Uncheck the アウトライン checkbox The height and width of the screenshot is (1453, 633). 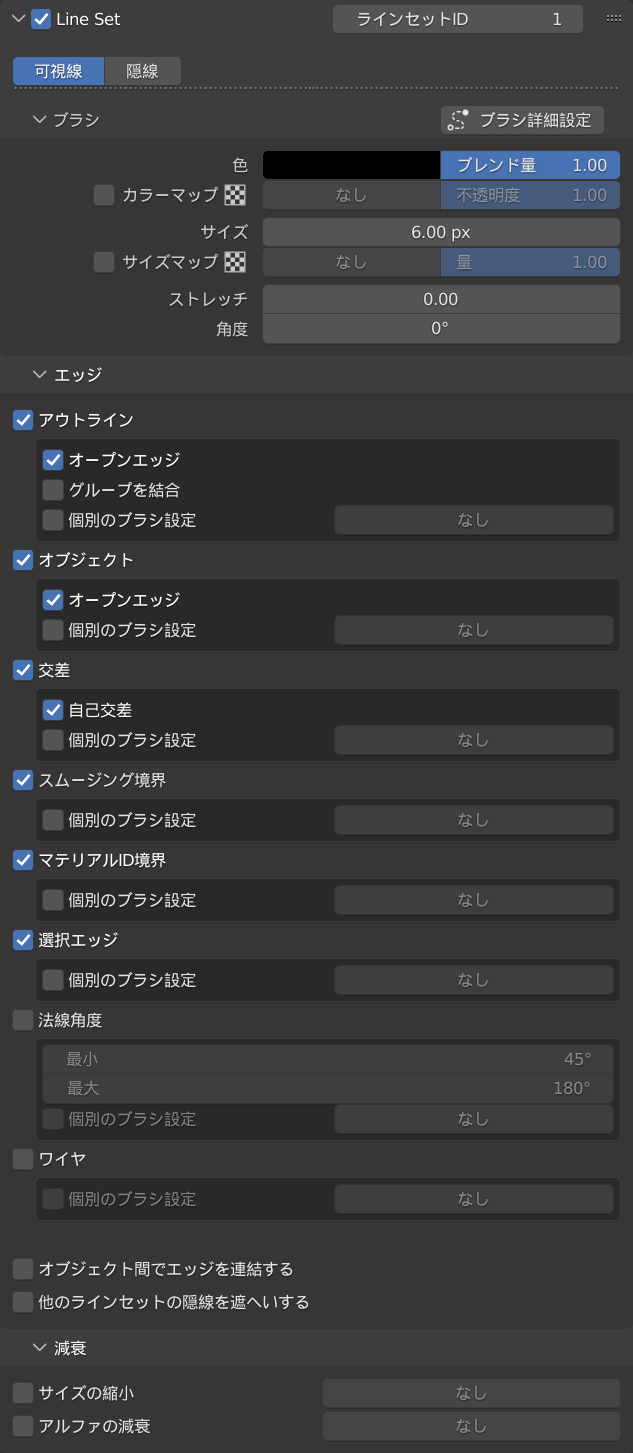coord(23,420)
